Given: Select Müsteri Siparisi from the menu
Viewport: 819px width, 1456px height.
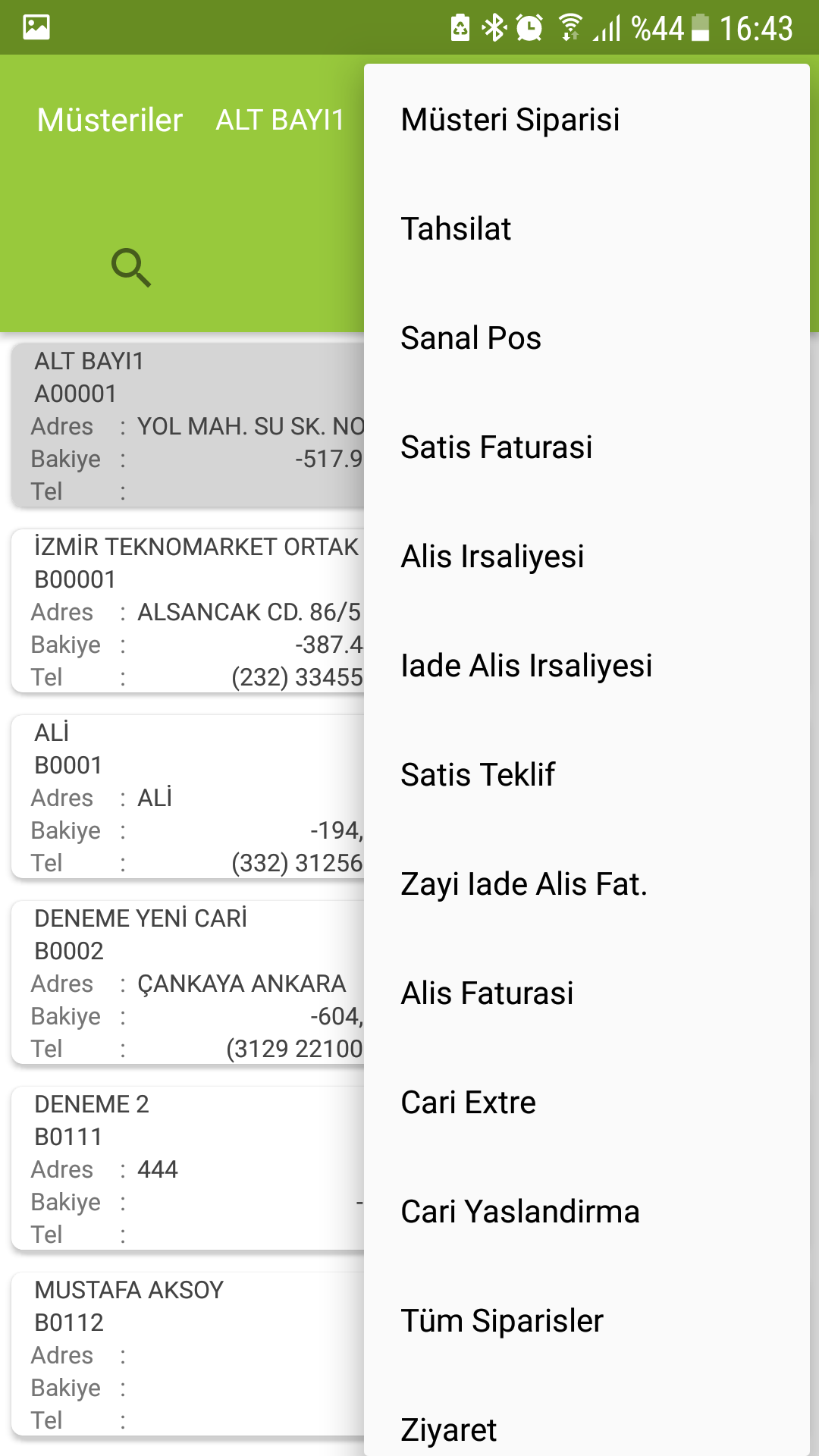Looking at the screenshot, I should coord(510,120).
